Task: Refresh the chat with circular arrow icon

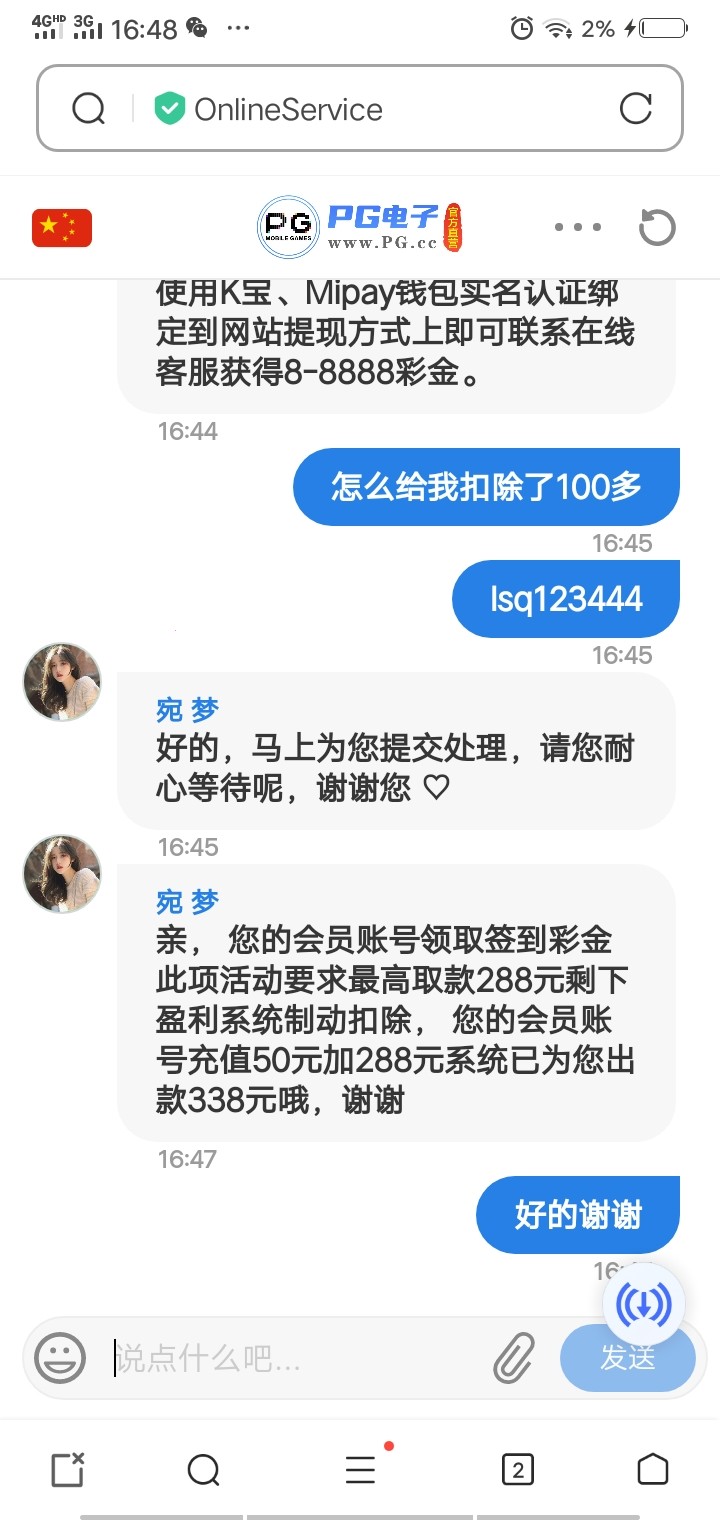Action: pyautogui.click(x=657, y=228)
